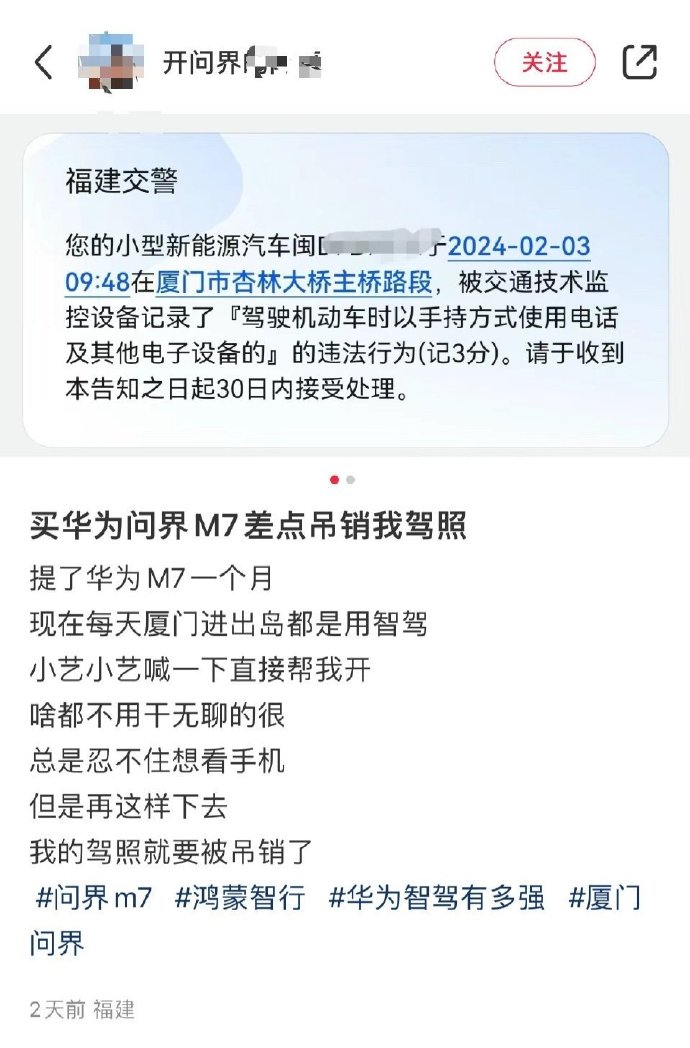The image size is (690, 1048).
Task: Go back using the top-left arrow
Action: tap(43, 63)
